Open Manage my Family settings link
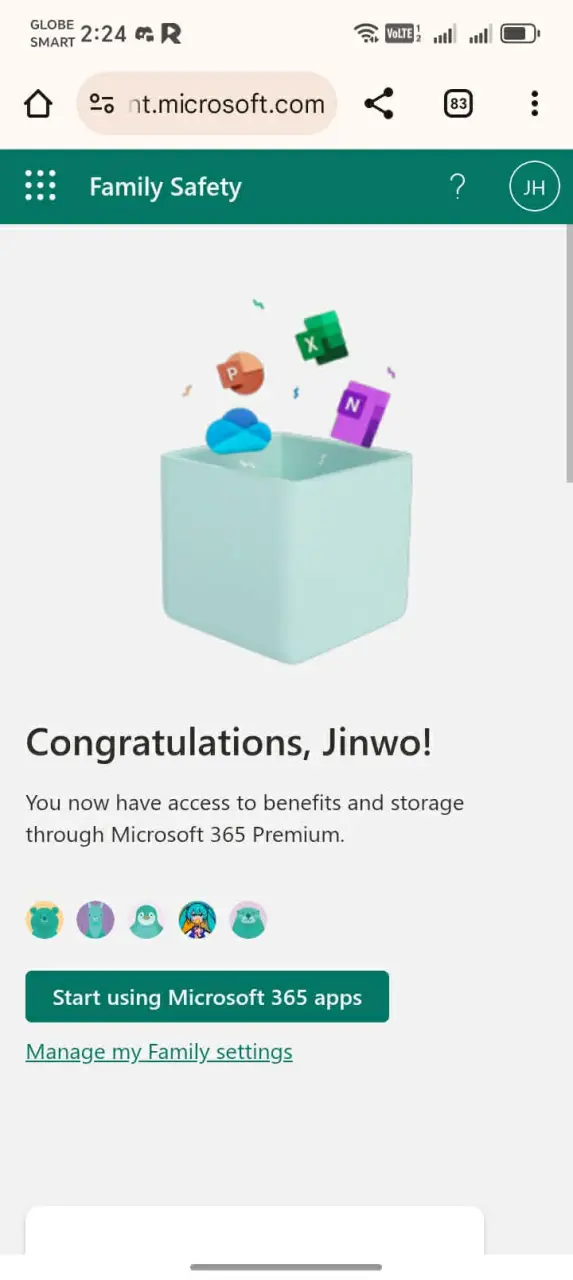 [x=159, y=1052]
